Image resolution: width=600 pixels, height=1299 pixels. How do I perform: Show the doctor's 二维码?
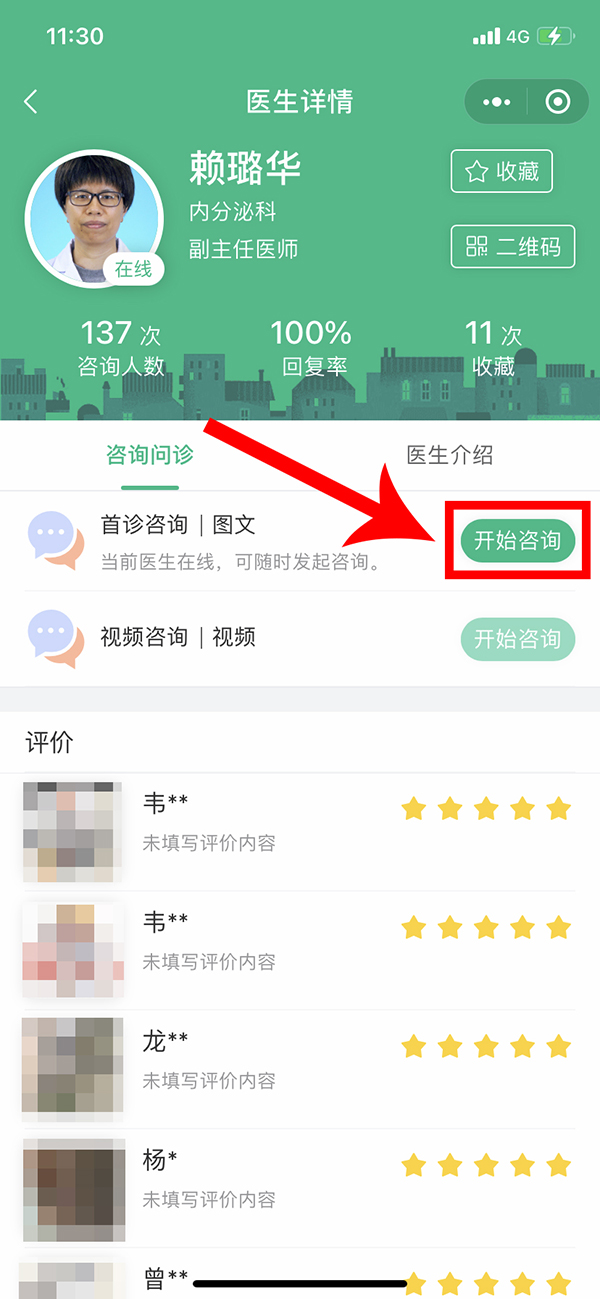pos(513,246)
